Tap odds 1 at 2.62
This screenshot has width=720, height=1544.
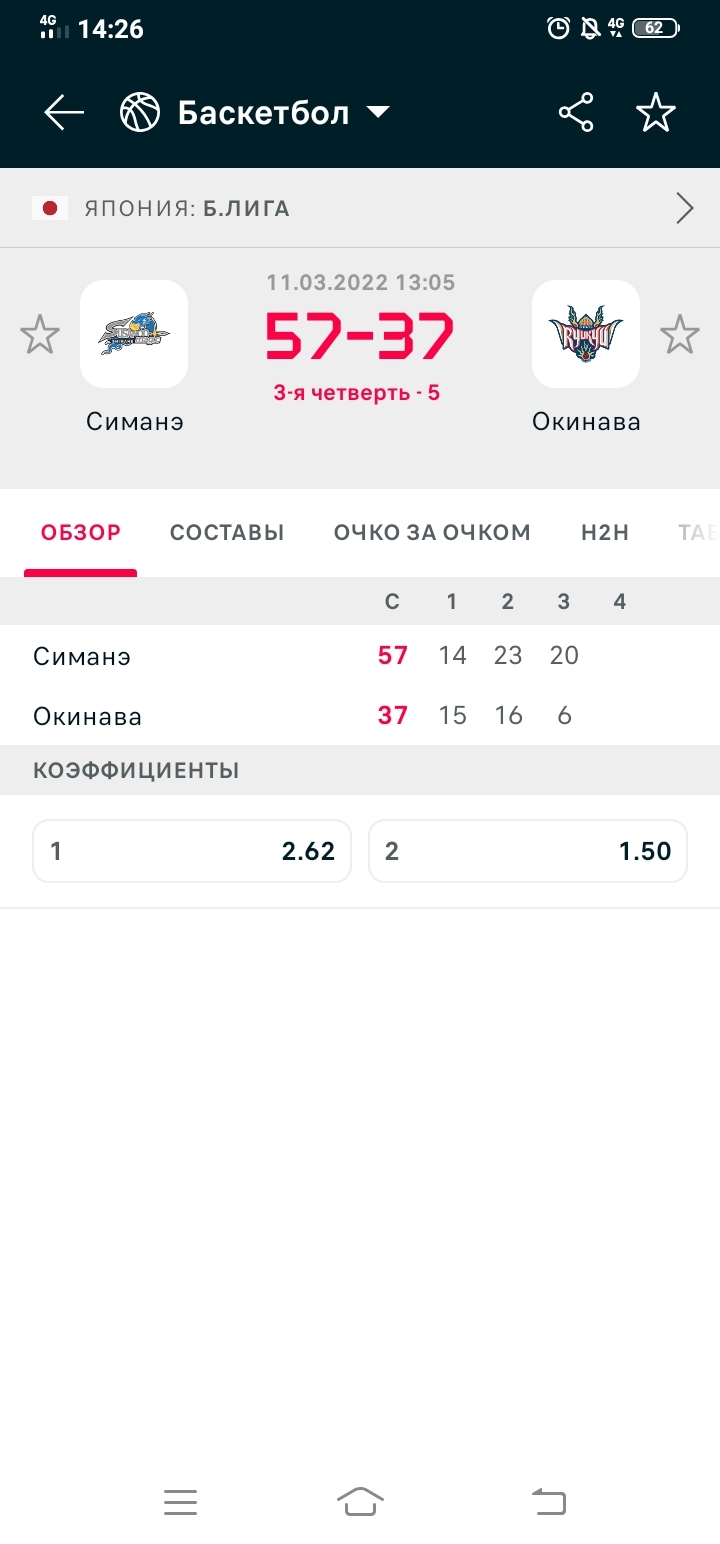pos(192,851)
